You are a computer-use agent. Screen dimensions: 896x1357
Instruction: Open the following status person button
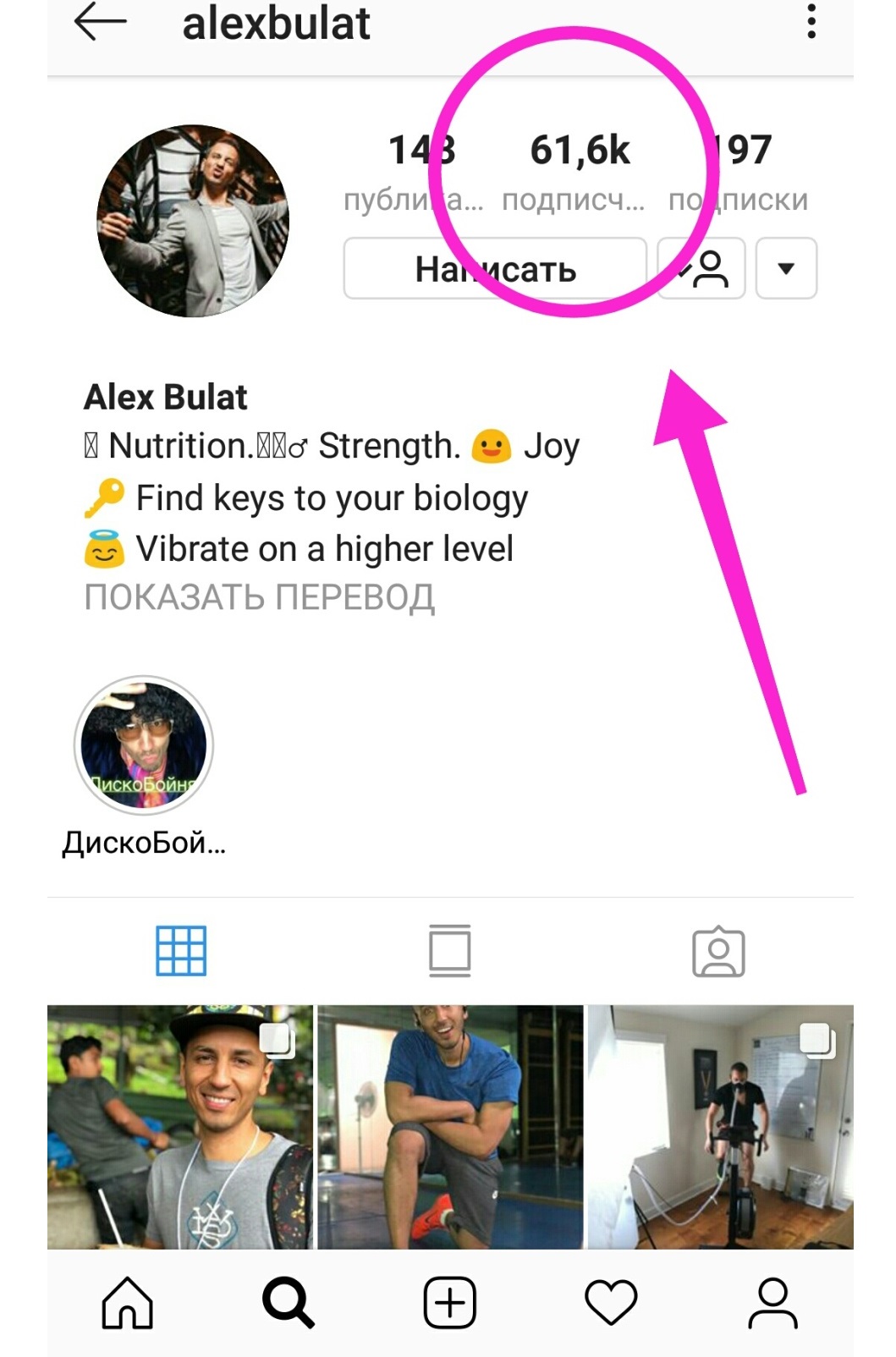click(702, 269)
